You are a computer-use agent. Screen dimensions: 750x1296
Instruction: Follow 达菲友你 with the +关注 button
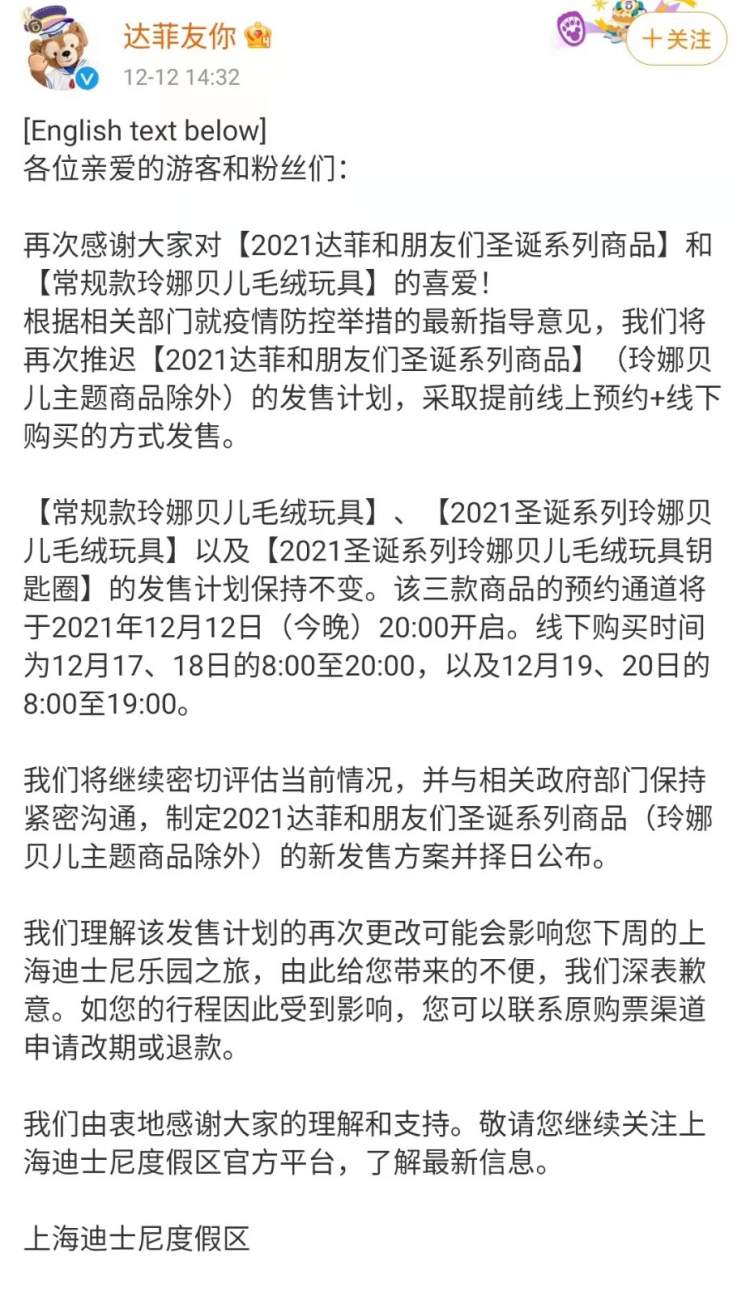point(679,39)
